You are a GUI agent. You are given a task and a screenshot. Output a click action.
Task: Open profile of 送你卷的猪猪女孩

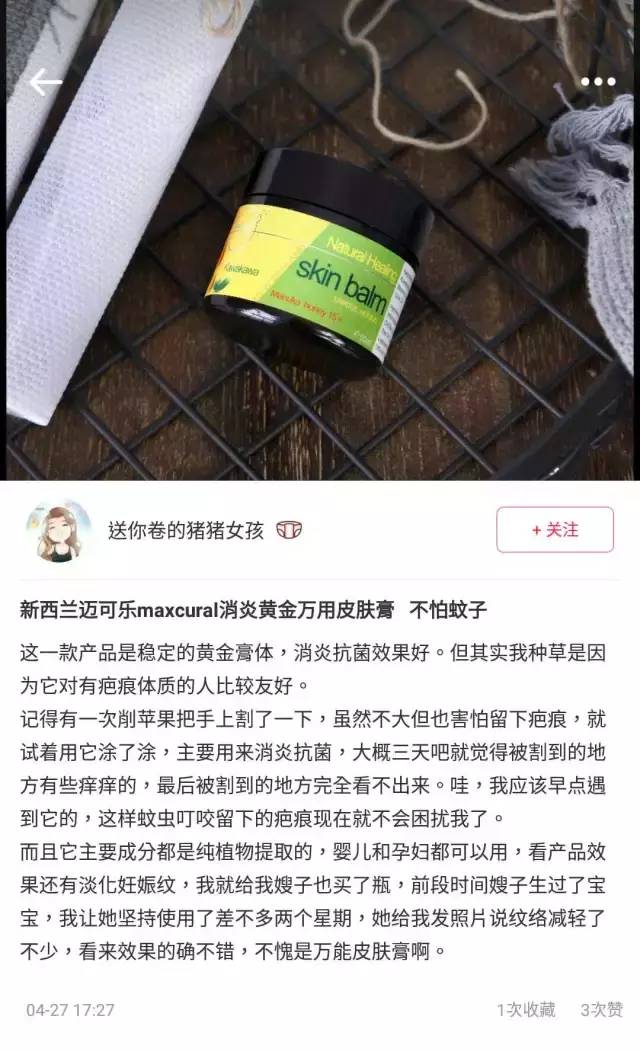(186, 531)
